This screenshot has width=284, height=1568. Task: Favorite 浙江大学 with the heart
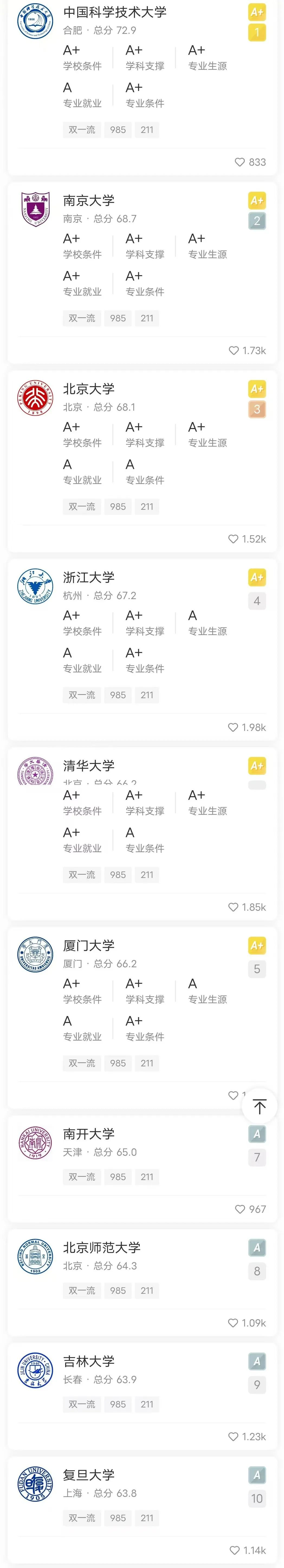click(x=233, y=727)
